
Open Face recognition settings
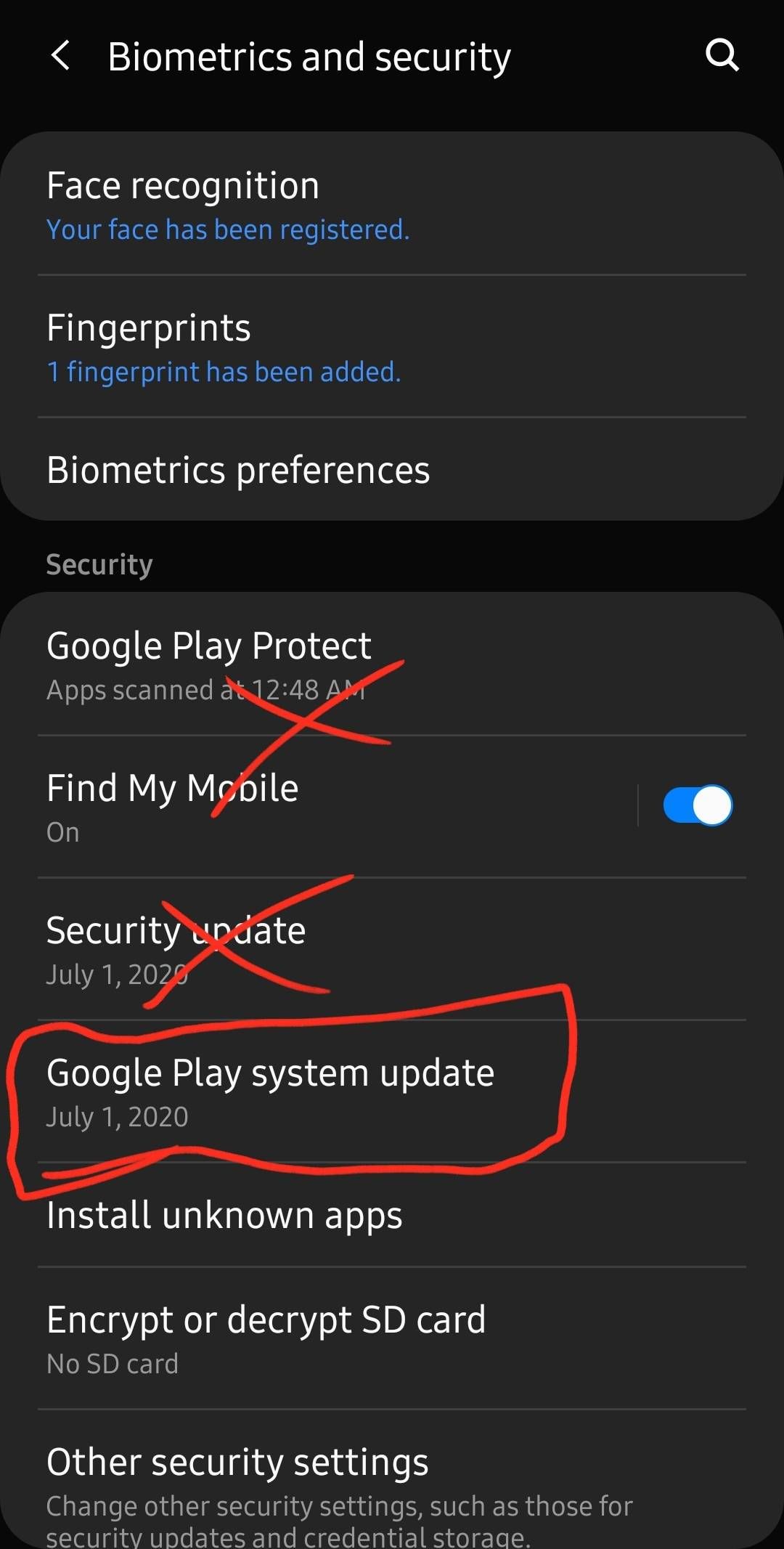[392, 205]
